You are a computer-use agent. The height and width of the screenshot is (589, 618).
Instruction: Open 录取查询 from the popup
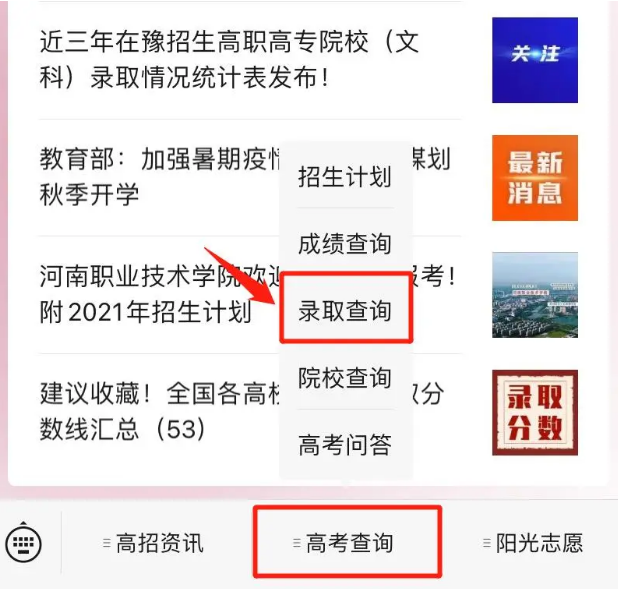[345, 311]
